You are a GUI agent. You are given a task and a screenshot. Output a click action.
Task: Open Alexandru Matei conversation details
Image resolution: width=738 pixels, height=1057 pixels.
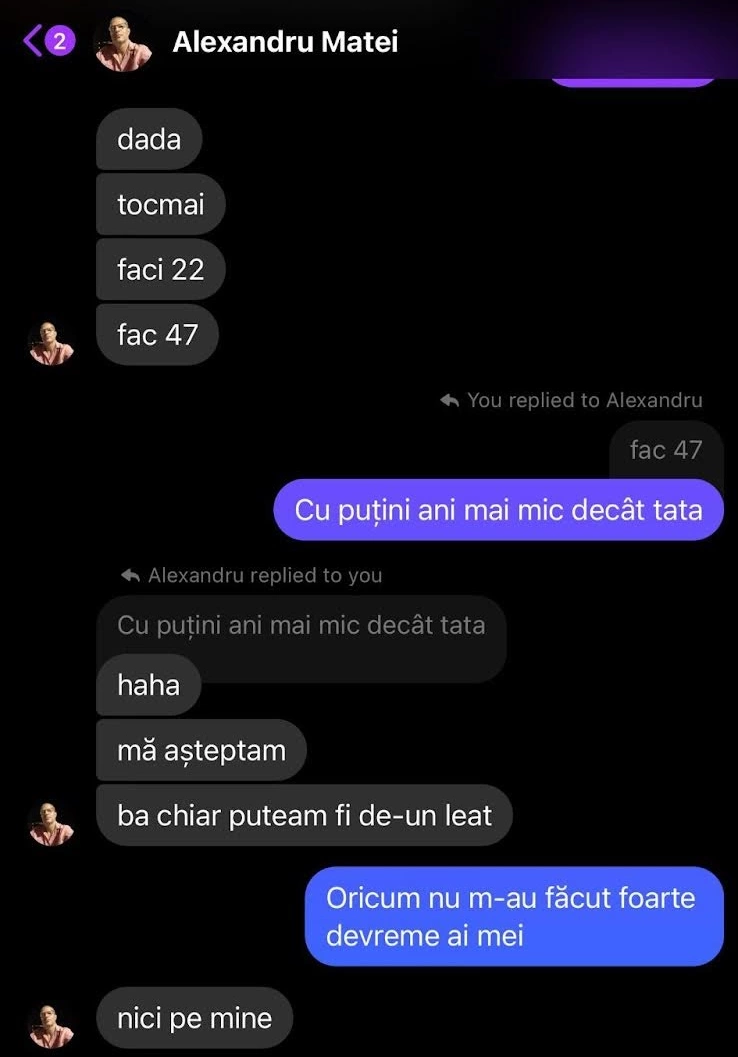coord(285,42)
